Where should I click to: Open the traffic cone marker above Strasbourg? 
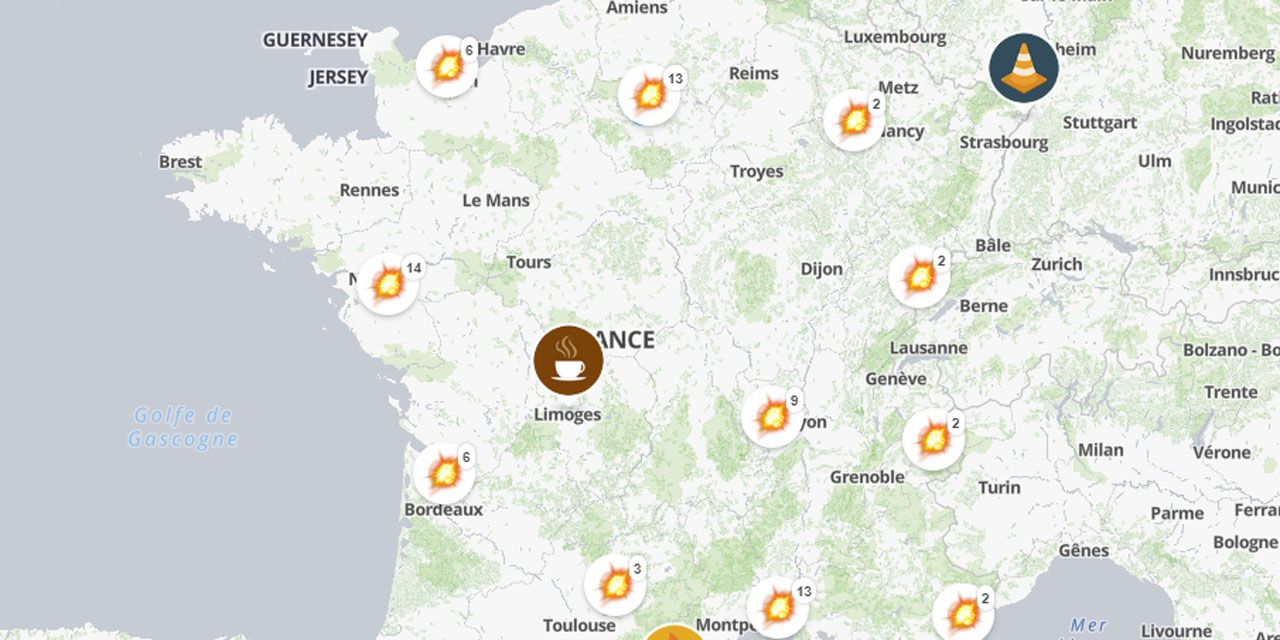coord(1023,68)
